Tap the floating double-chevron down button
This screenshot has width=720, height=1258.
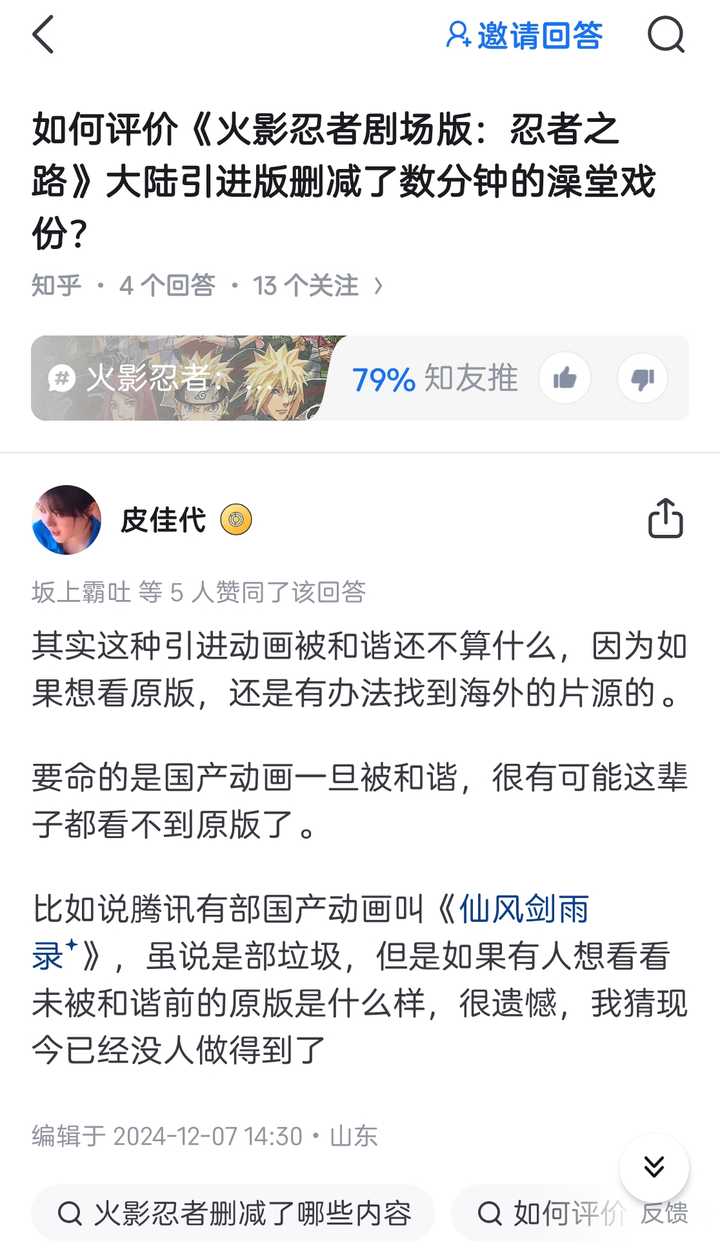point(654,1166)
